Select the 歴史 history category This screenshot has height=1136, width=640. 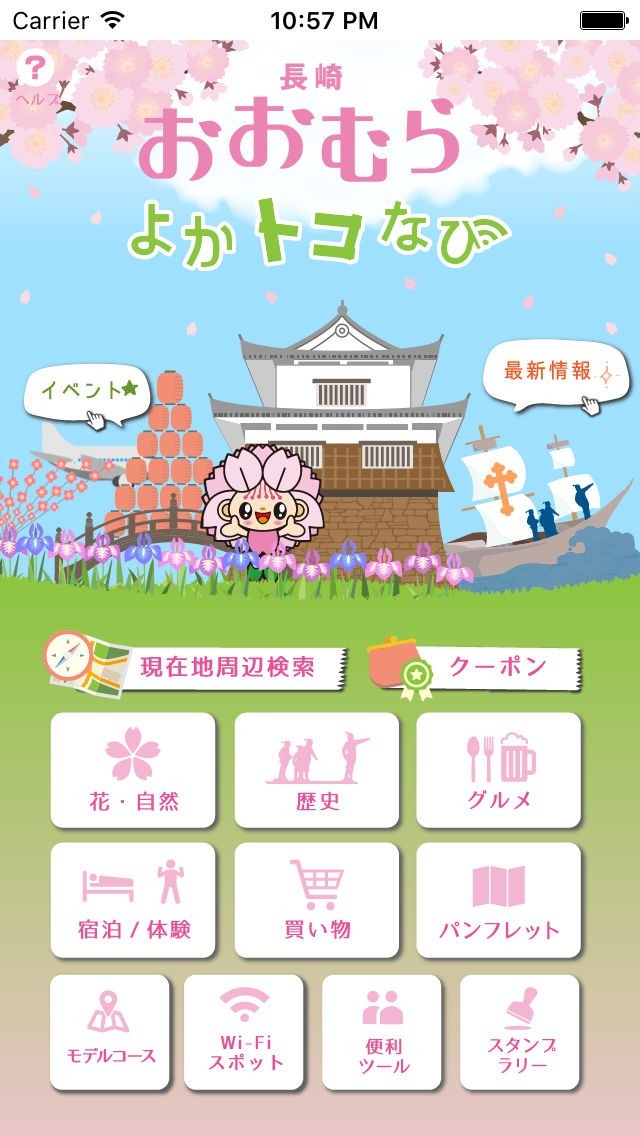[317, 770]
